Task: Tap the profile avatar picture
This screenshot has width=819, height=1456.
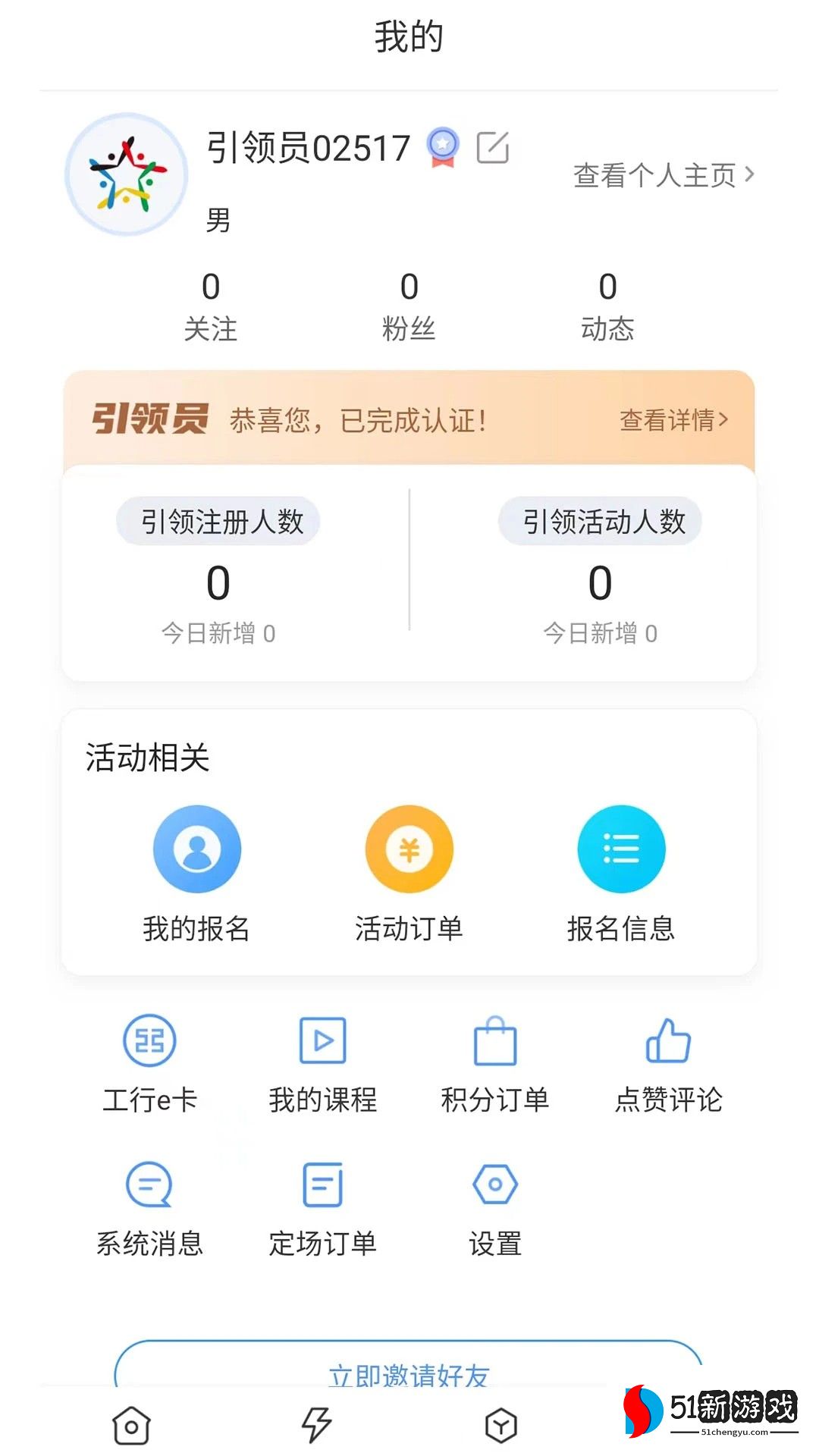Action: pyautogui.click(x=127, y=174)
